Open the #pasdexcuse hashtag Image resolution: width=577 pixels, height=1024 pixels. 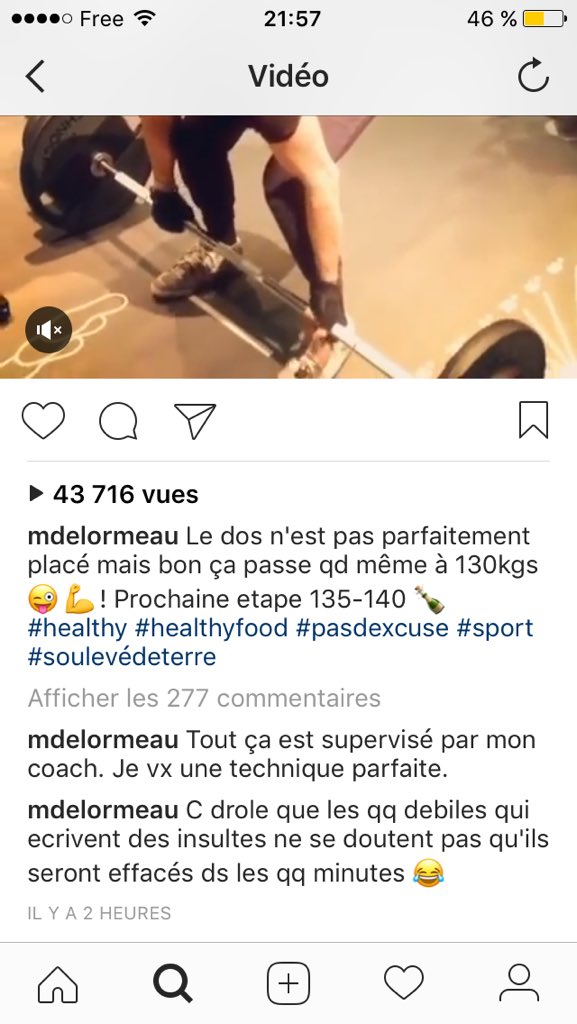pyautogui.click(x=373, y=628)
